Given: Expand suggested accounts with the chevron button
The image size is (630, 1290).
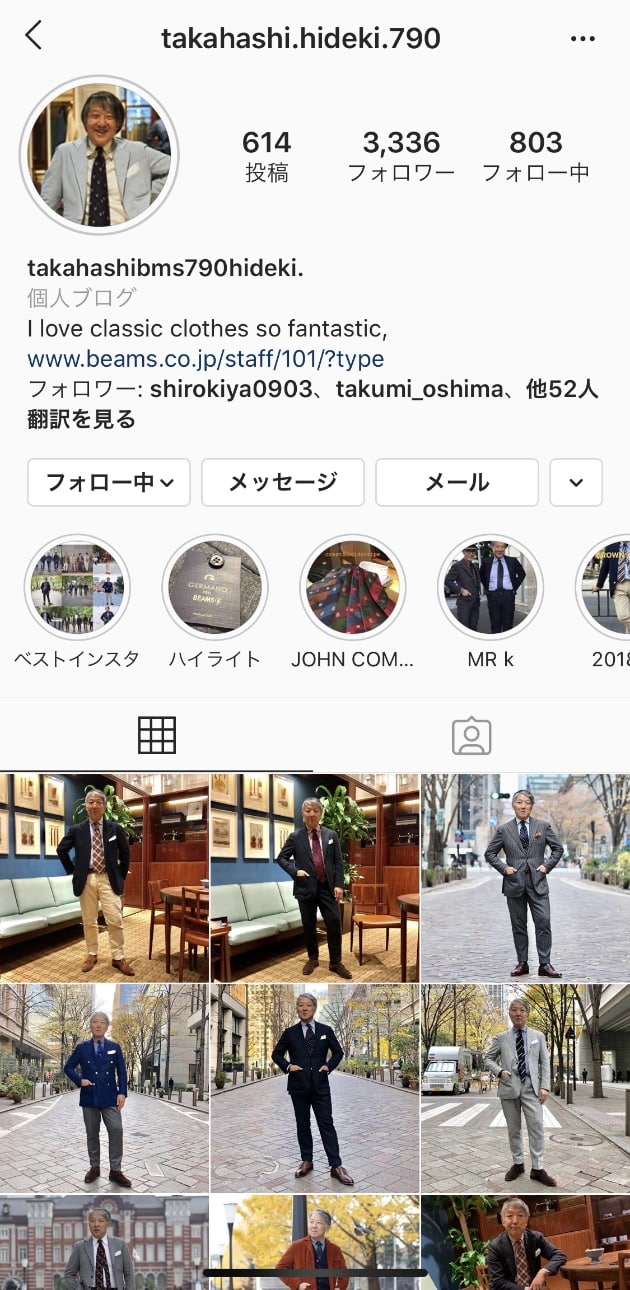Looking at the screenshot, I should [576, 483].
